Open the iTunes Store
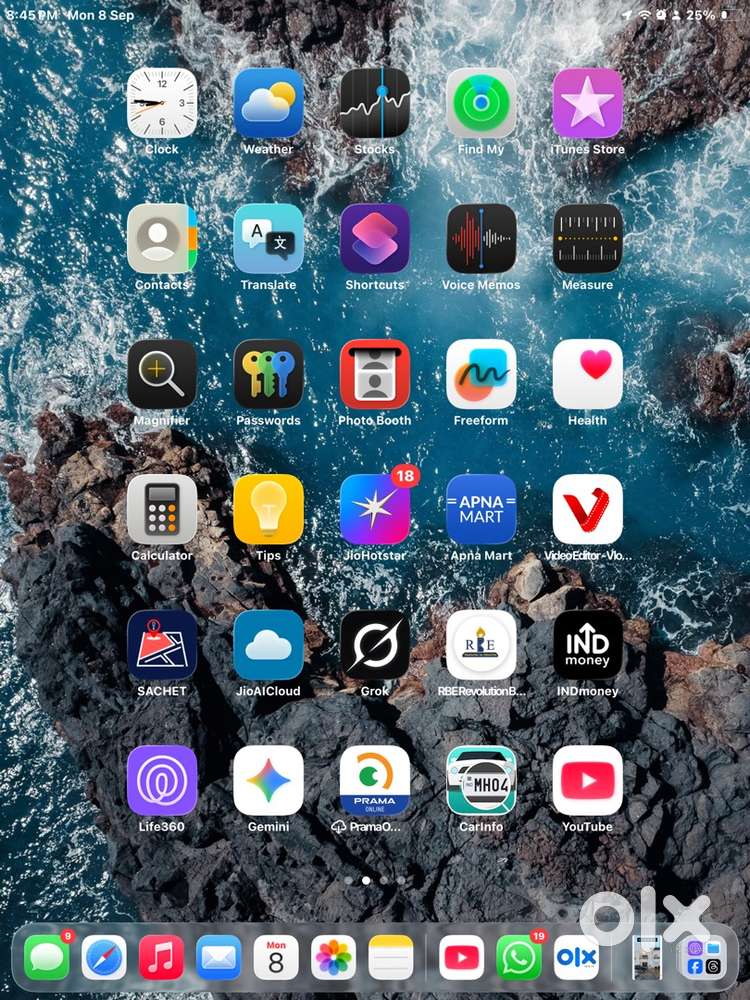Viewport: 750px width, 1000px height. click(588, 103)
